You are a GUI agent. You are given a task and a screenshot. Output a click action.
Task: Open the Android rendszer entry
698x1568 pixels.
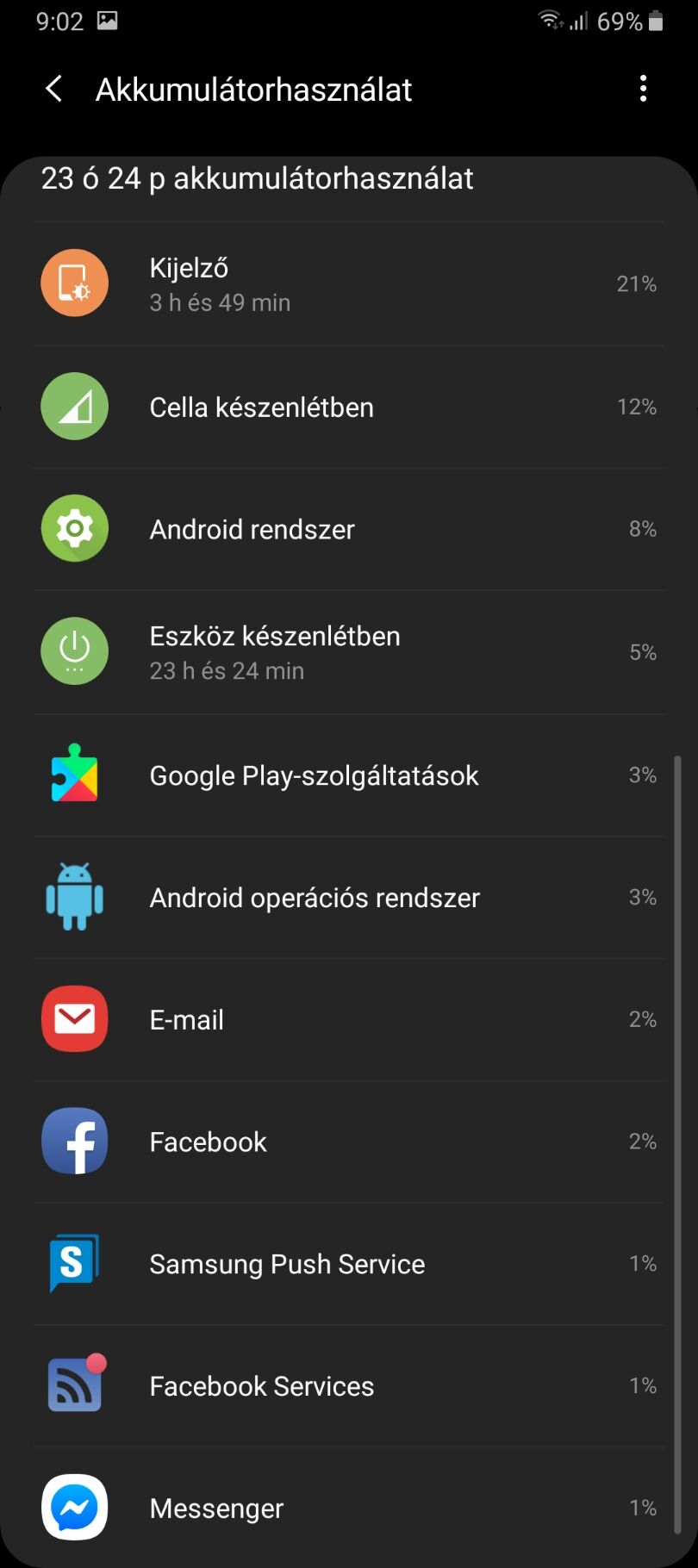349,529
